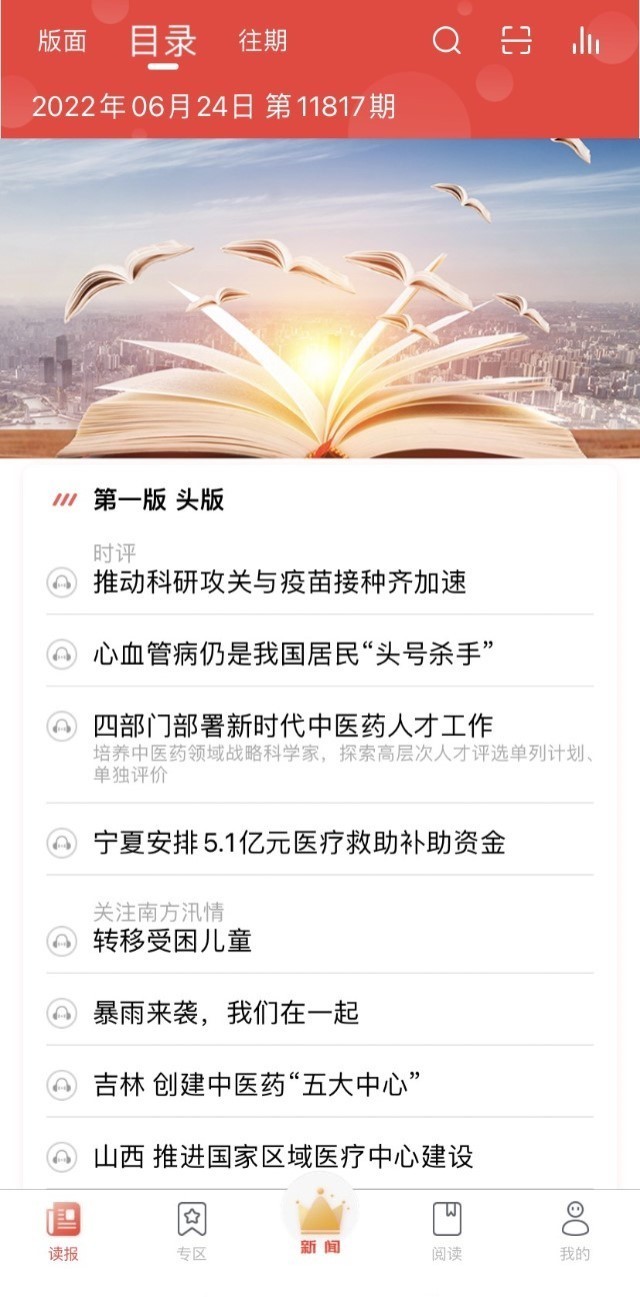640x1297 pixels.
Task: Open article 转移受困儿童
Action: coord(172,941)
